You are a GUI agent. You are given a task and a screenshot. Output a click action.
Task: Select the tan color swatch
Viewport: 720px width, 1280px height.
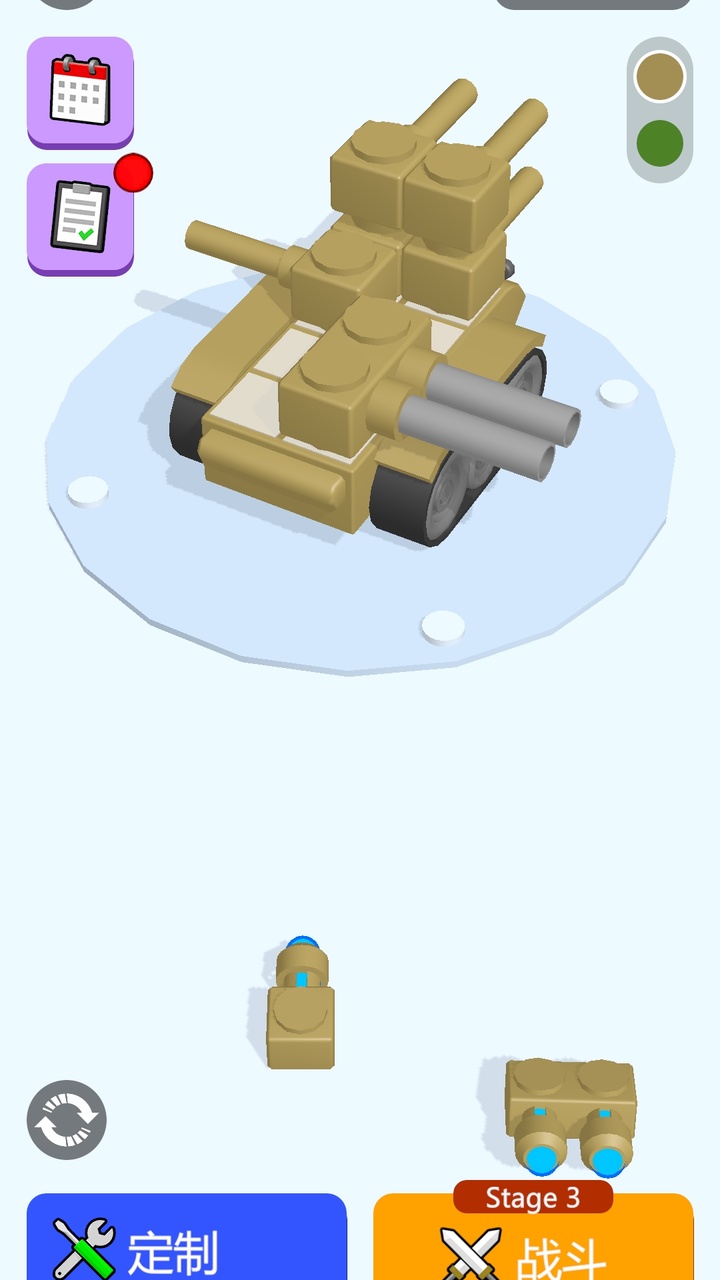pos(660,77)
